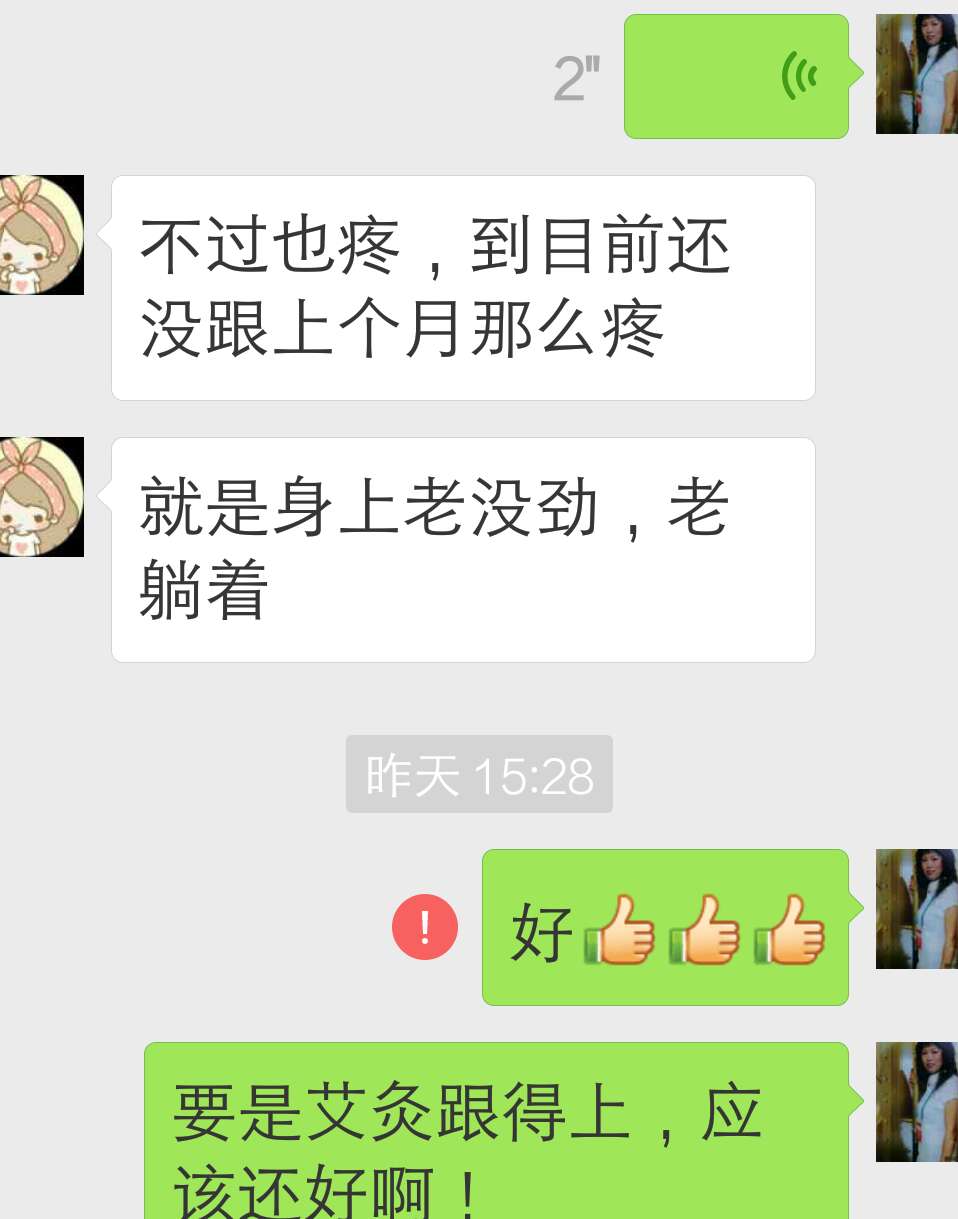
Task: Open the sender avatar beside '好' thumbs-up message
Action: (916, 909)
